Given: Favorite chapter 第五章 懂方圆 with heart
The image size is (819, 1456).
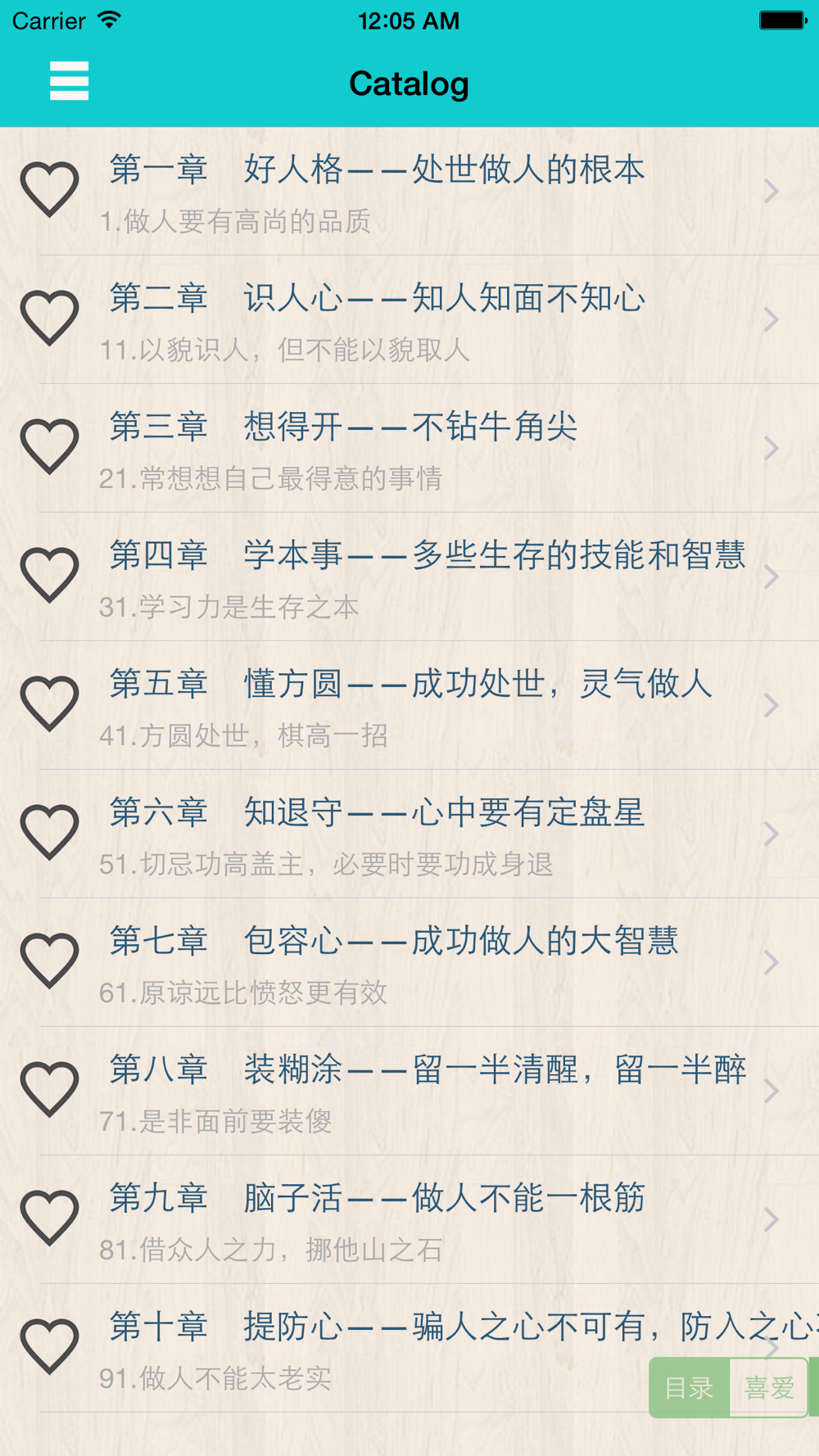Looking at the screenshot, I should click(x=49, y=703).
